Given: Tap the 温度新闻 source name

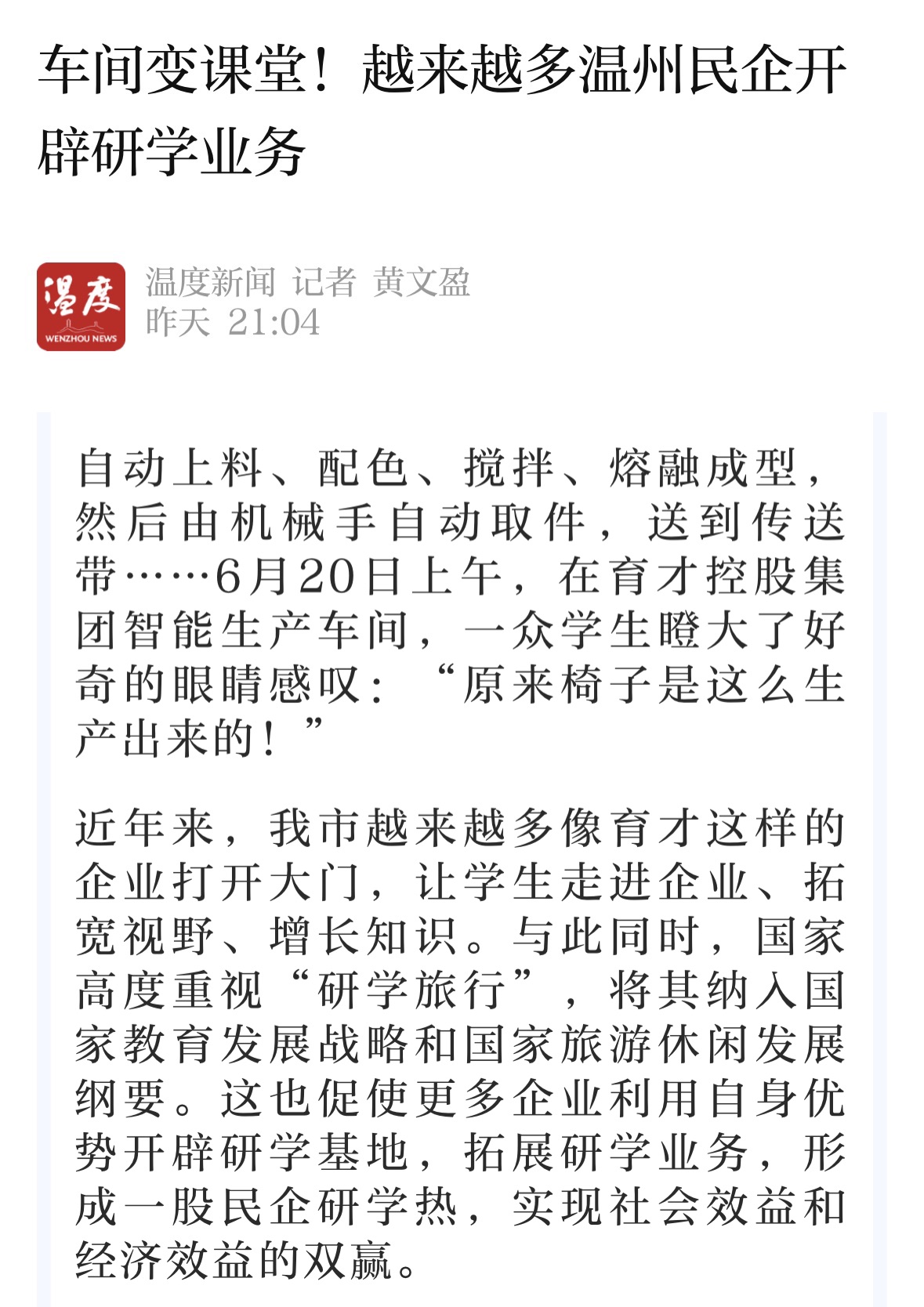Looking at the screenshot, I should [210, 282].
